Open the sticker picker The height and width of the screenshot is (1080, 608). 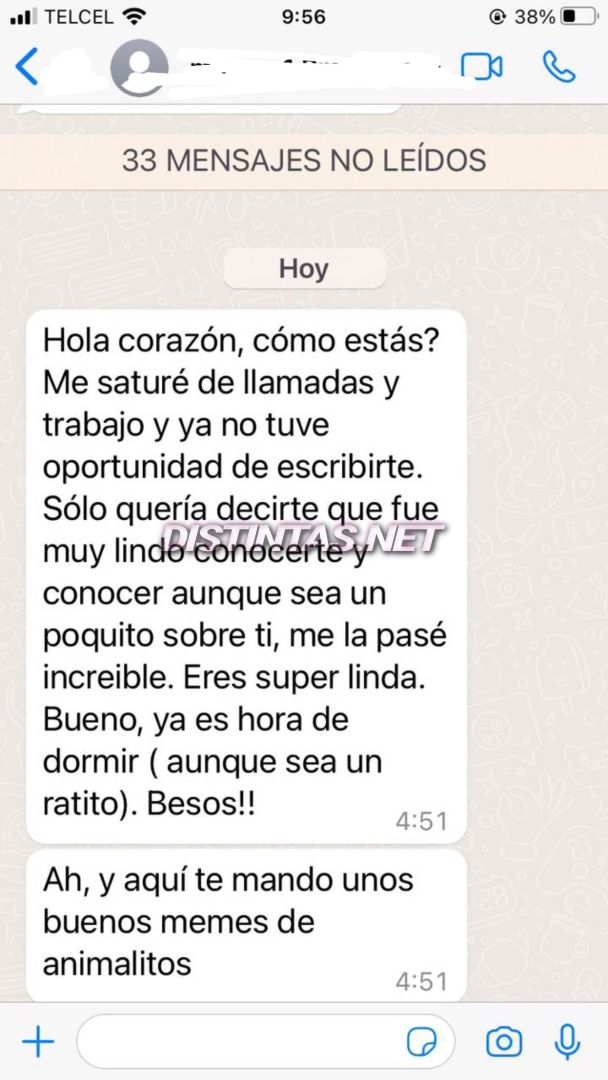[x=422, y=1042]
